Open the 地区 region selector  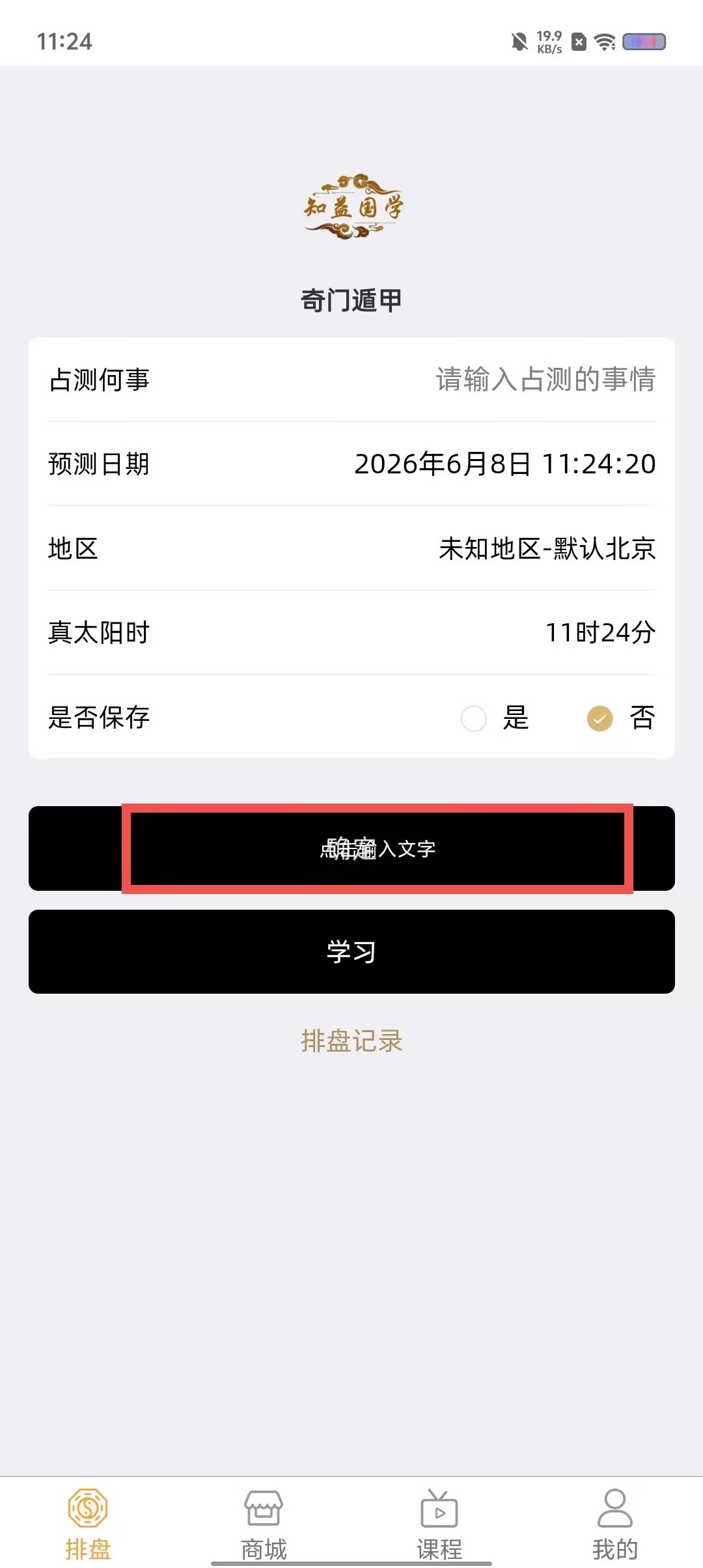(351, 548)
